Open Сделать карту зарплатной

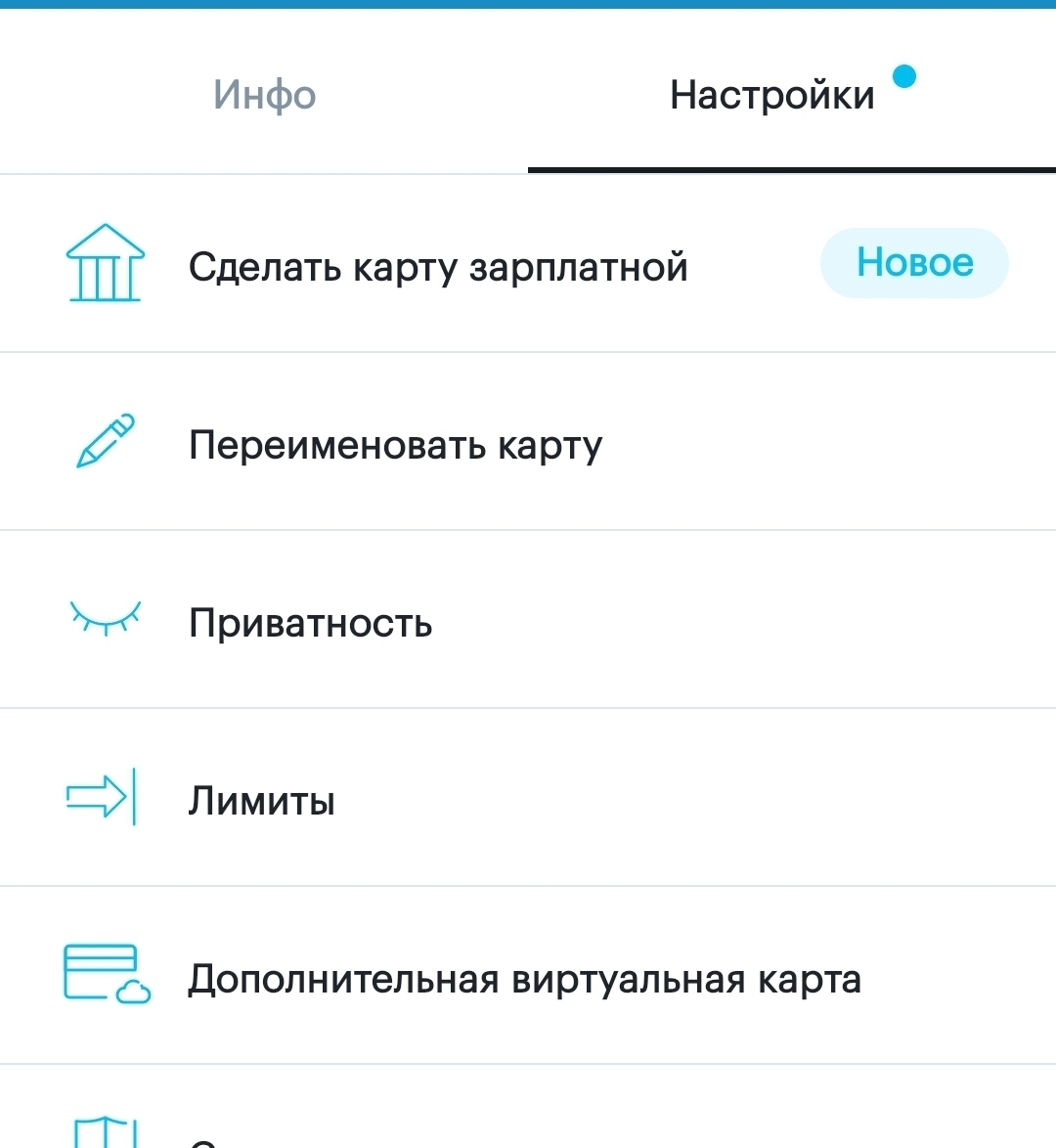(438, 267)
